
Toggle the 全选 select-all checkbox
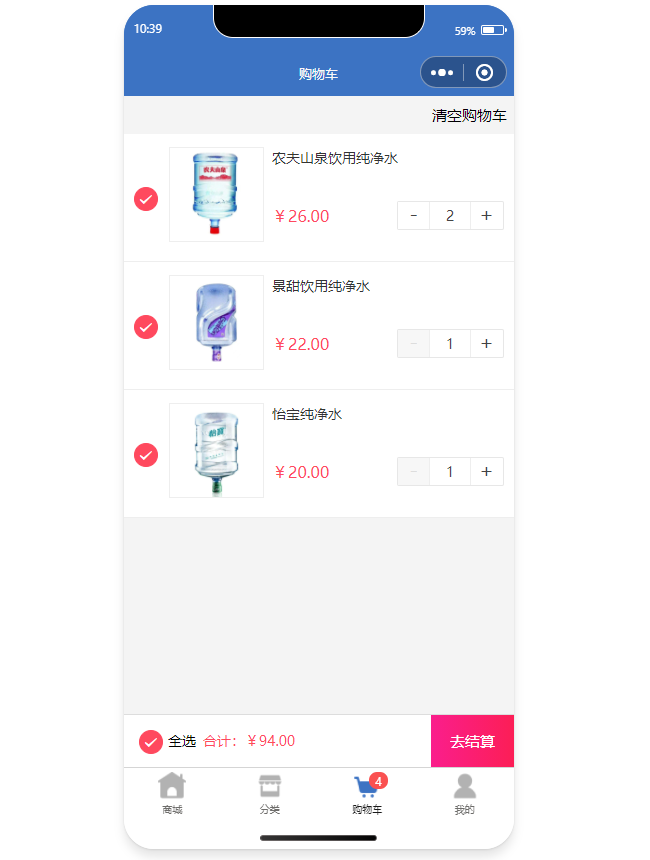[151, 741]
